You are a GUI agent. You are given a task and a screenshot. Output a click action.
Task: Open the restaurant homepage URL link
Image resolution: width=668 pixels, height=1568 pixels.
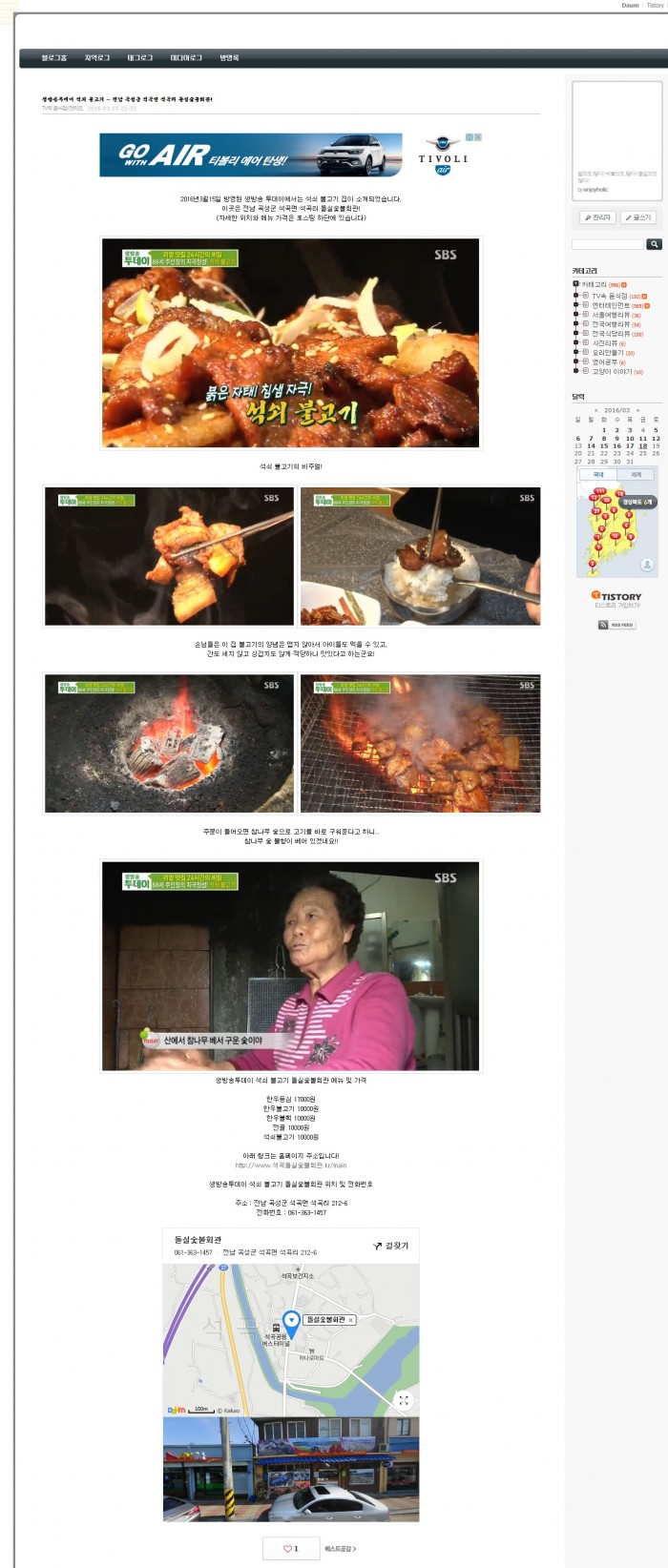[291, 1165]
